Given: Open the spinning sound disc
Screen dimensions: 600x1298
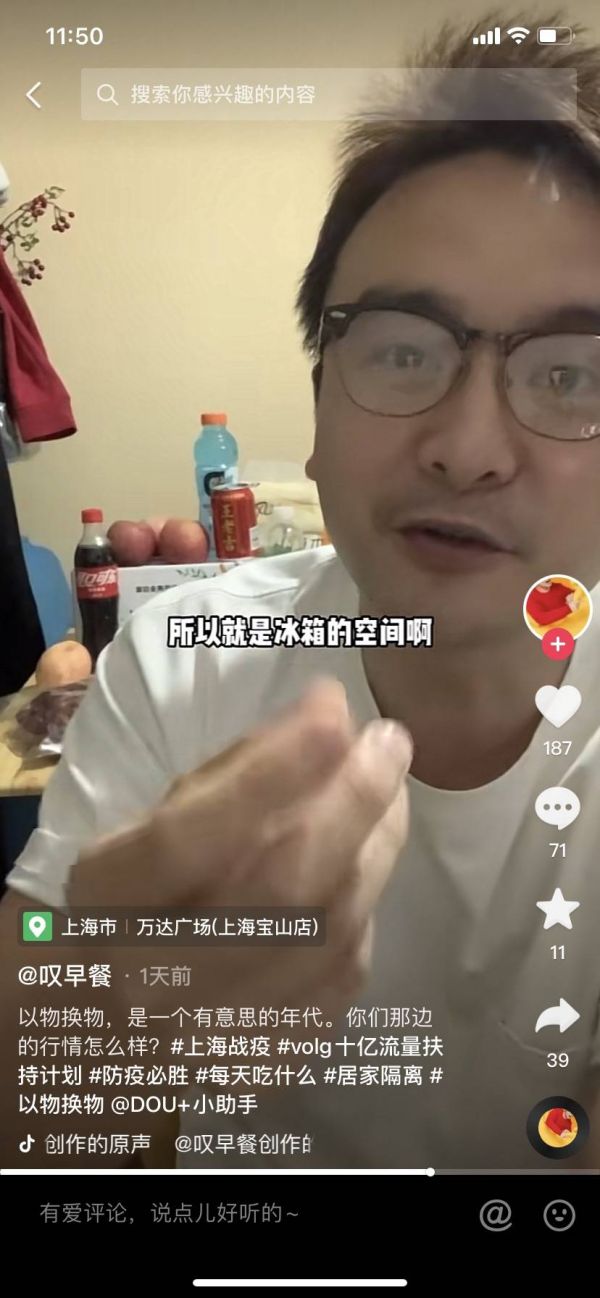Looking at the screenshot, I should [x=557, y=1127].
